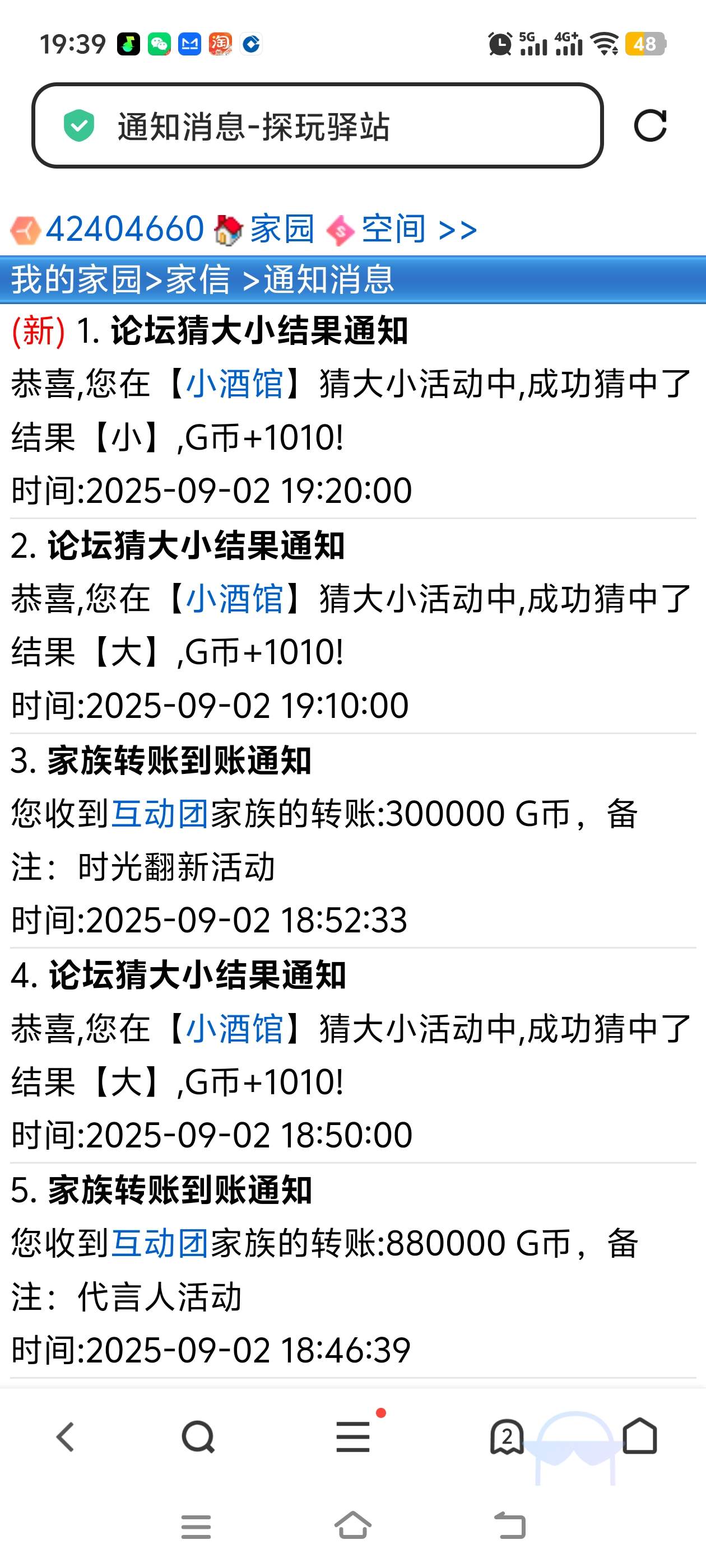Go back with the browser back arrow
The height and width of the screenshot is (1568, 706).
(65, 1438)
